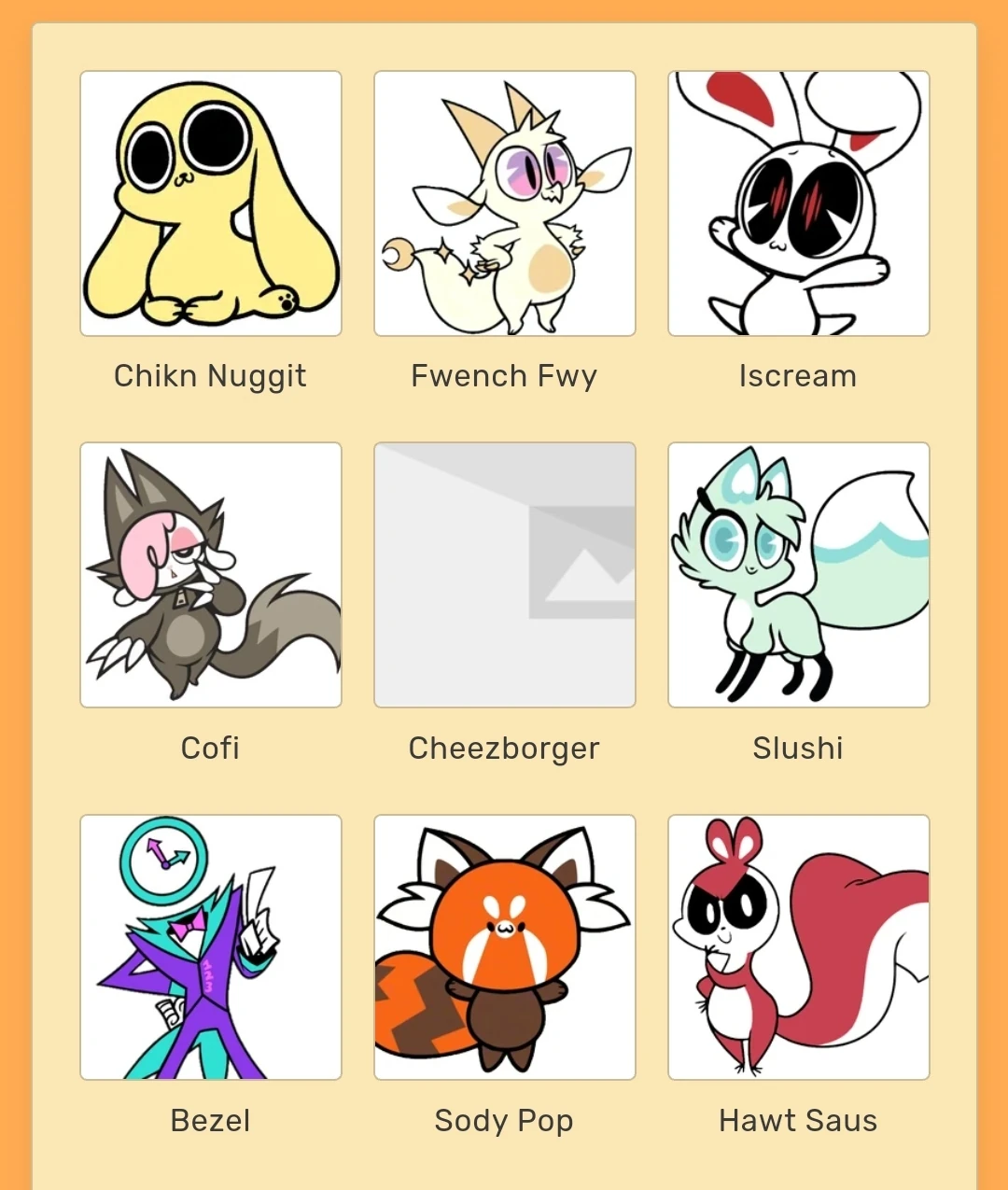The height and width of the screenshot is (1190, 1008).
Task: Select the Chikn Nuggit character thumbnail
Action: tap(210, 202)
